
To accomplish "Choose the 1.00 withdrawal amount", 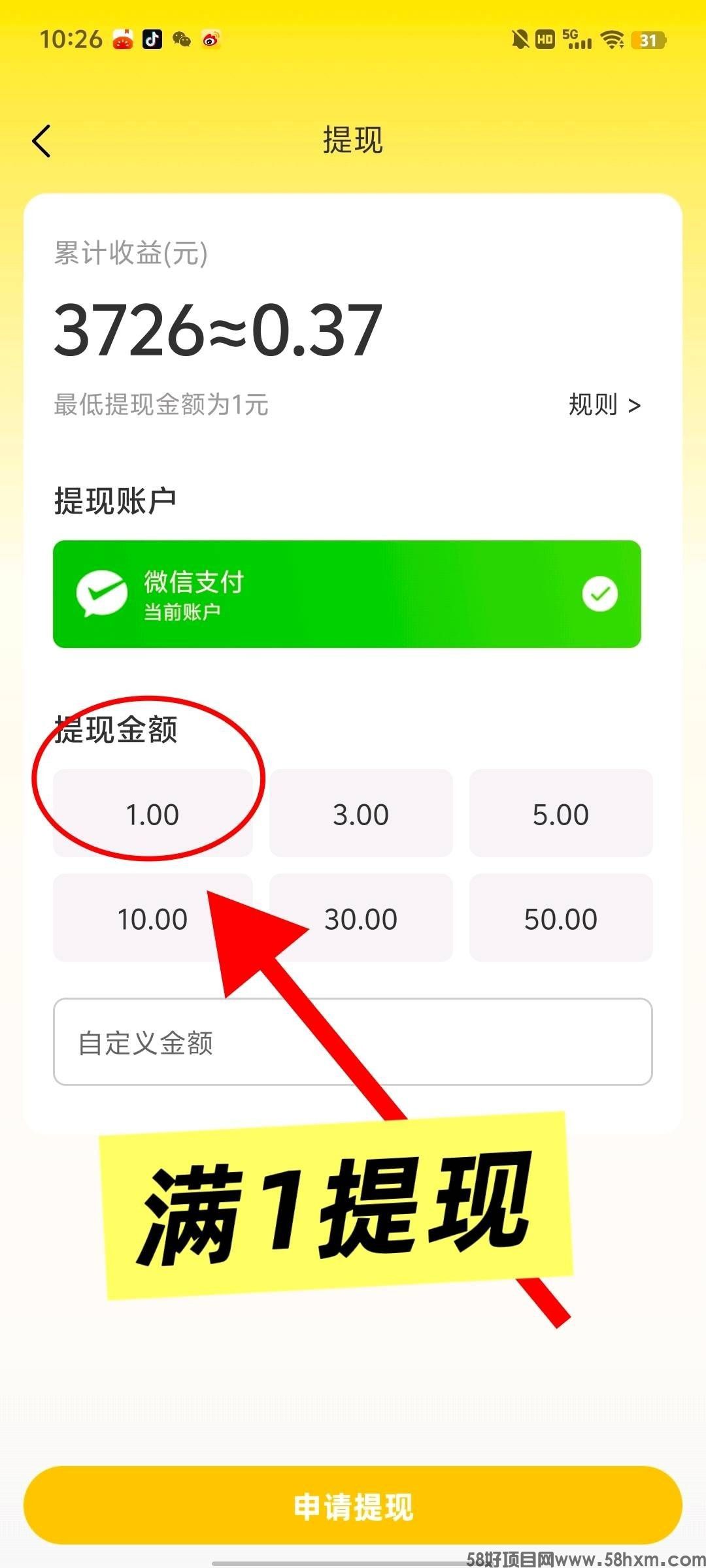I will coord(152,814).
